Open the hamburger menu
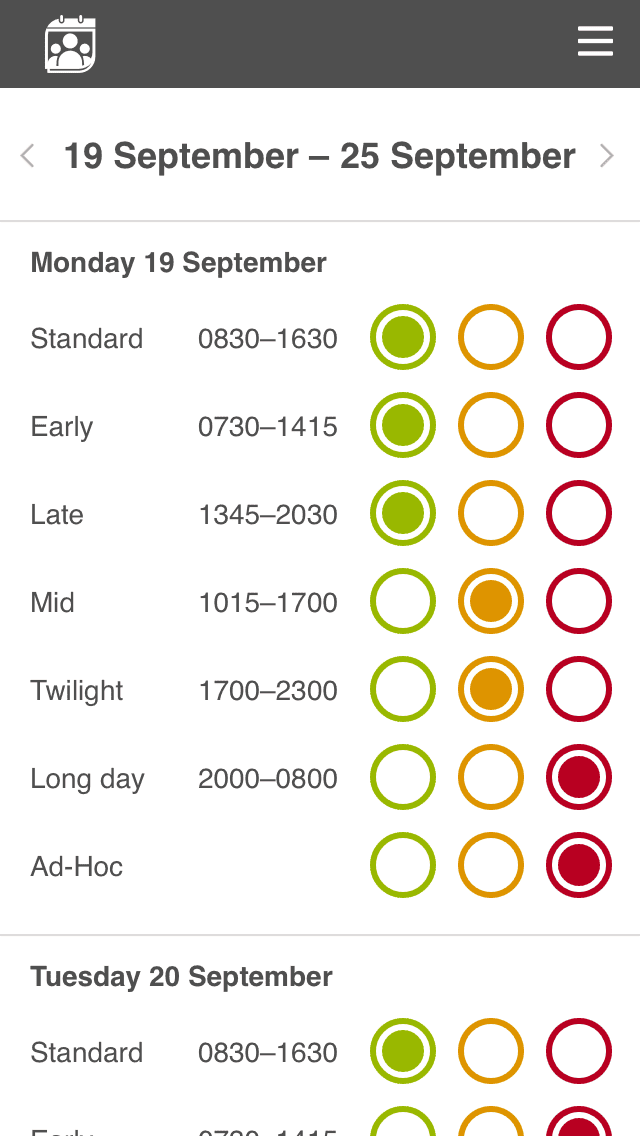640x1136 pixels. pyautogui.click(x=595, y=42)
